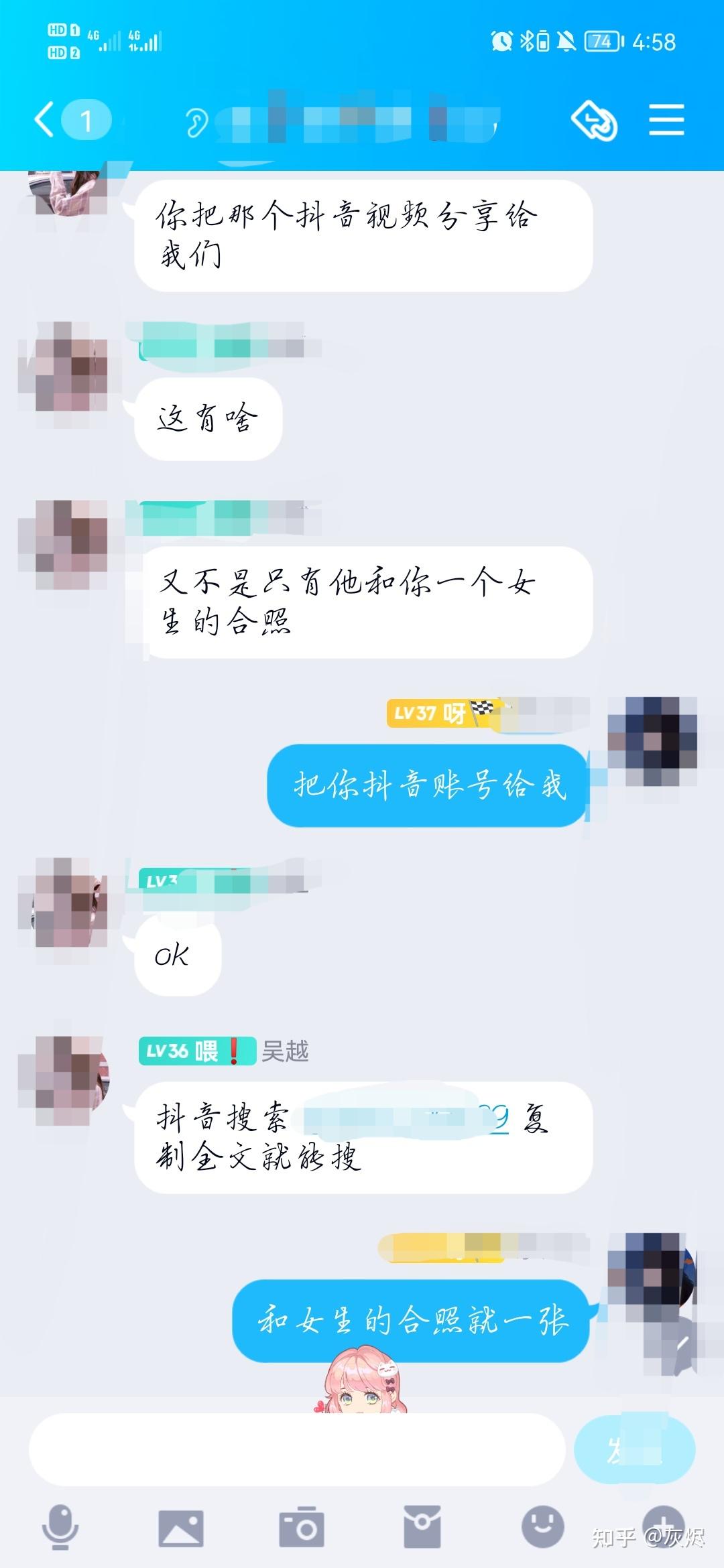Open the emoji panel
The width and height of the screenshot is (724, 1568).
[x=542, y=1527]
